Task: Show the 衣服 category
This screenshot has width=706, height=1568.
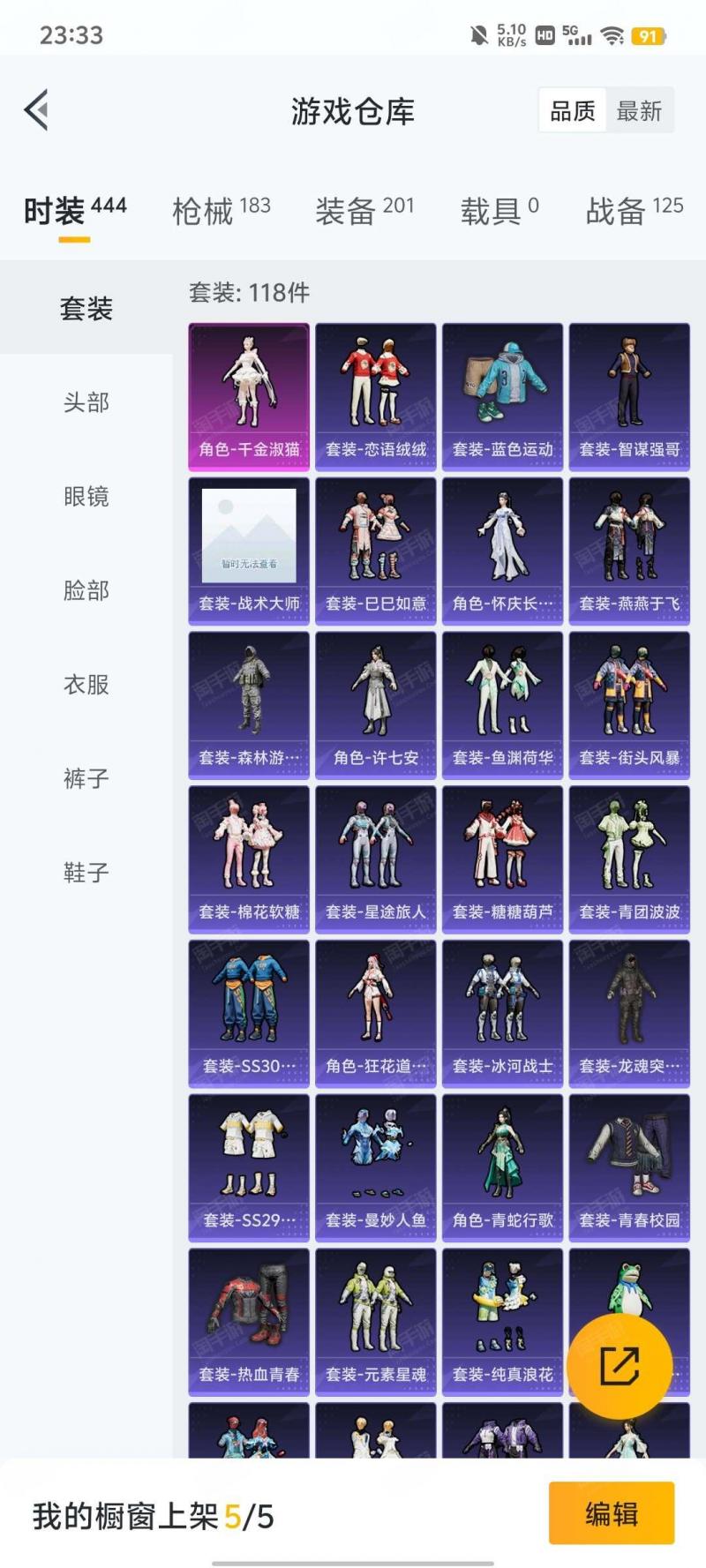Action: click(86, 684)
